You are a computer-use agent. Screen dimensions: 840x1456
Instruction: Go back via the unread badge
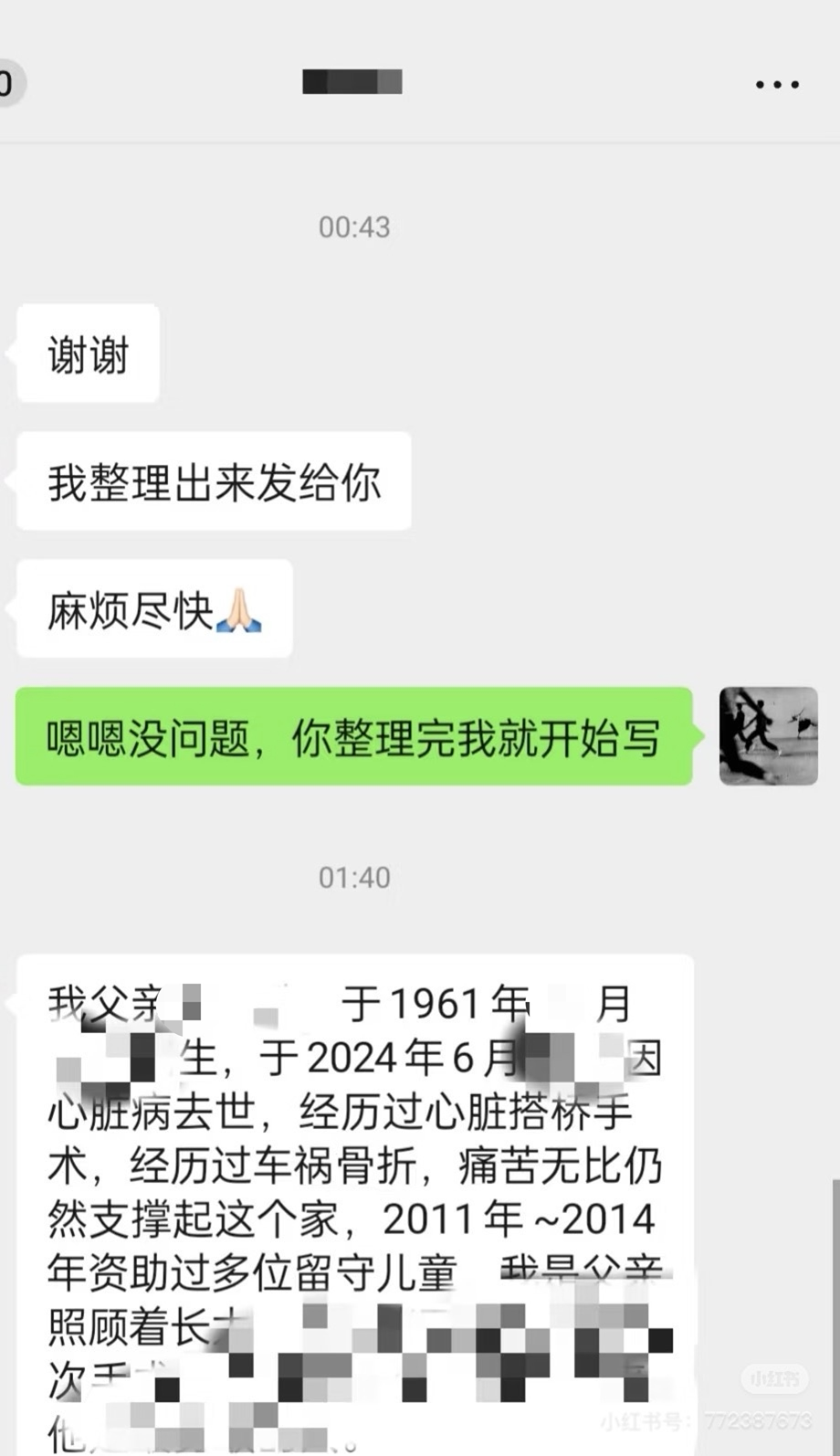(9, 84)
